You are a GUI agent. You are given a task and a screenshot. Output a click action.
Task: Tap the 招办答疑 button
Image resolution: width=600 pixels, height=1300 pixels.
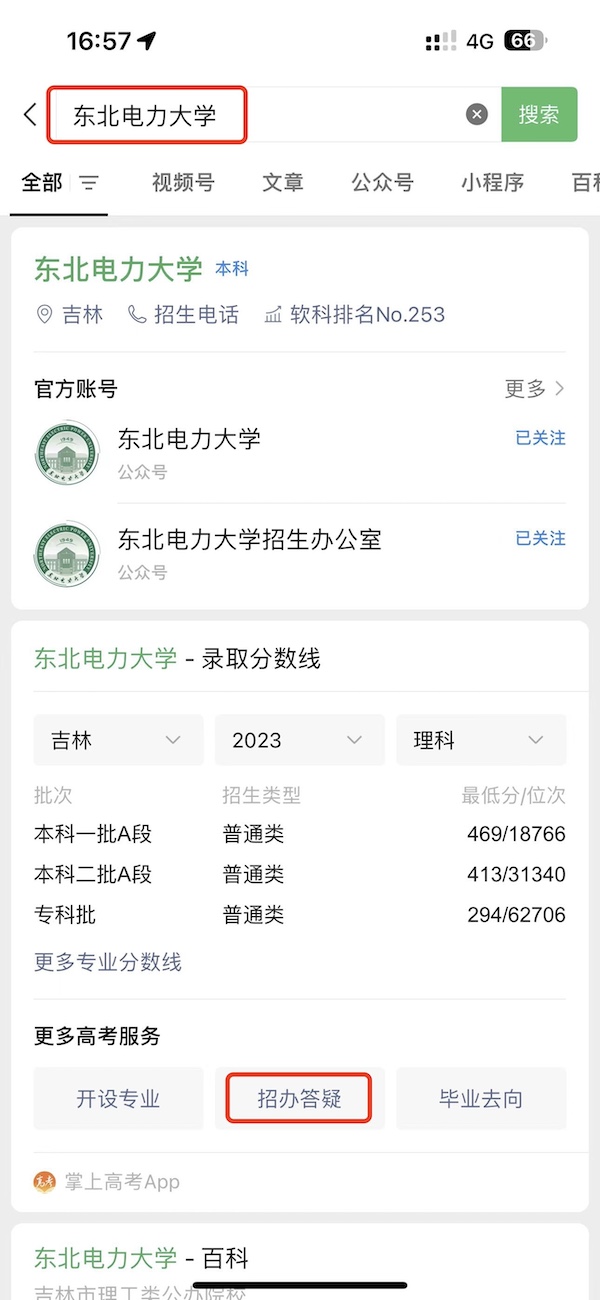pos(299,1099)
